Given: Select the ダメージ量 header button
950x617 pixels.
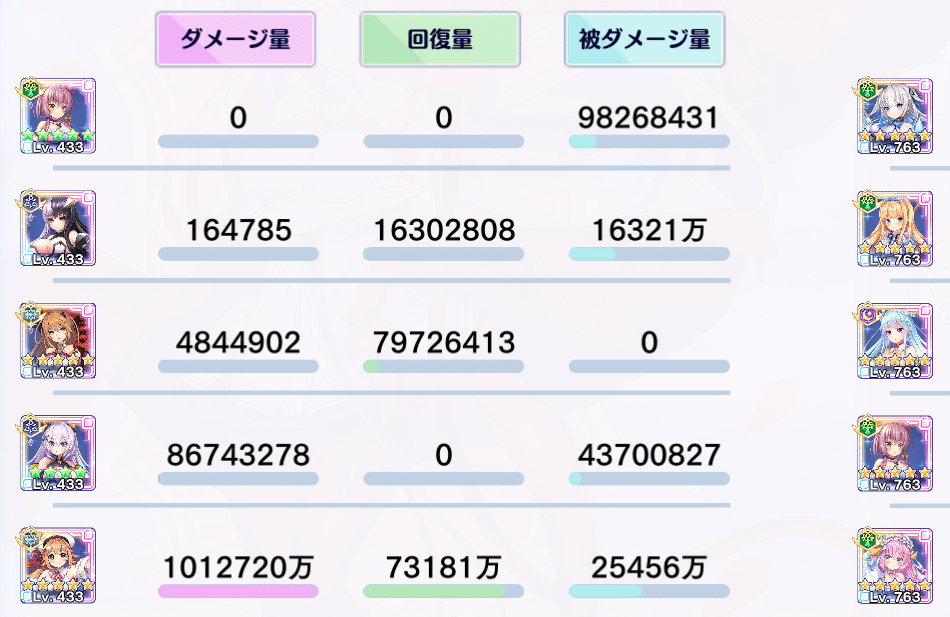Looking at the screenshot, I should [x=236, y=40].
